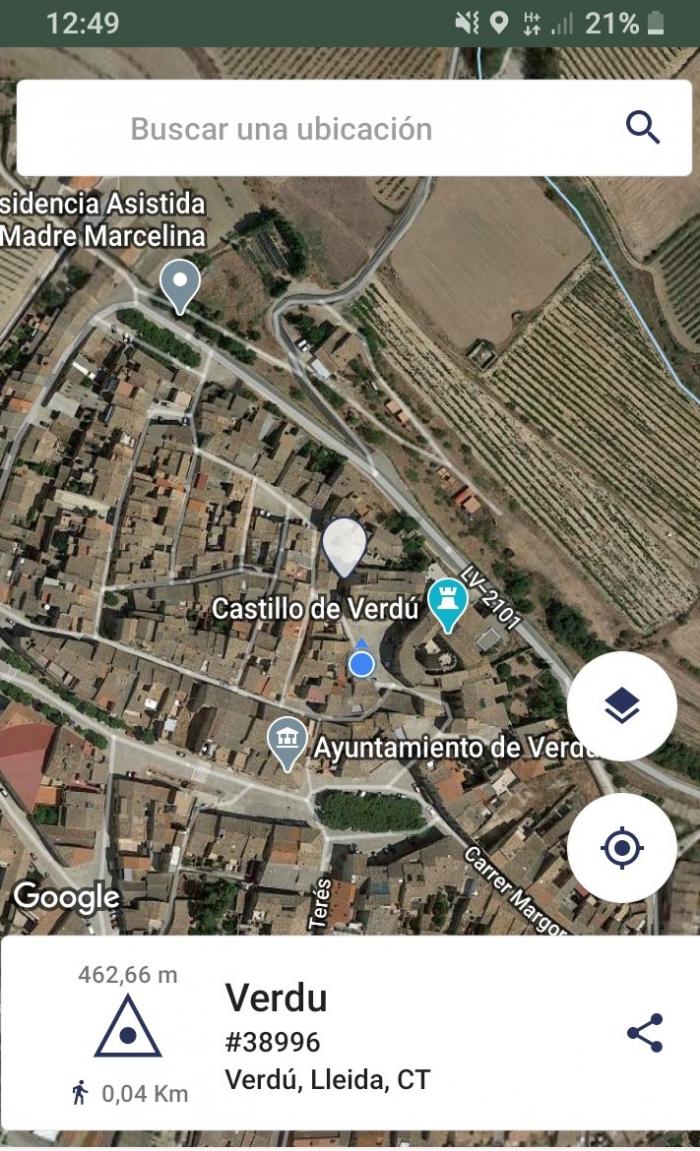Screen dimensions: 700x1151
Task: Select the Ayuntamiento de Verdú map marker
Action: click(x=287, y=743)
